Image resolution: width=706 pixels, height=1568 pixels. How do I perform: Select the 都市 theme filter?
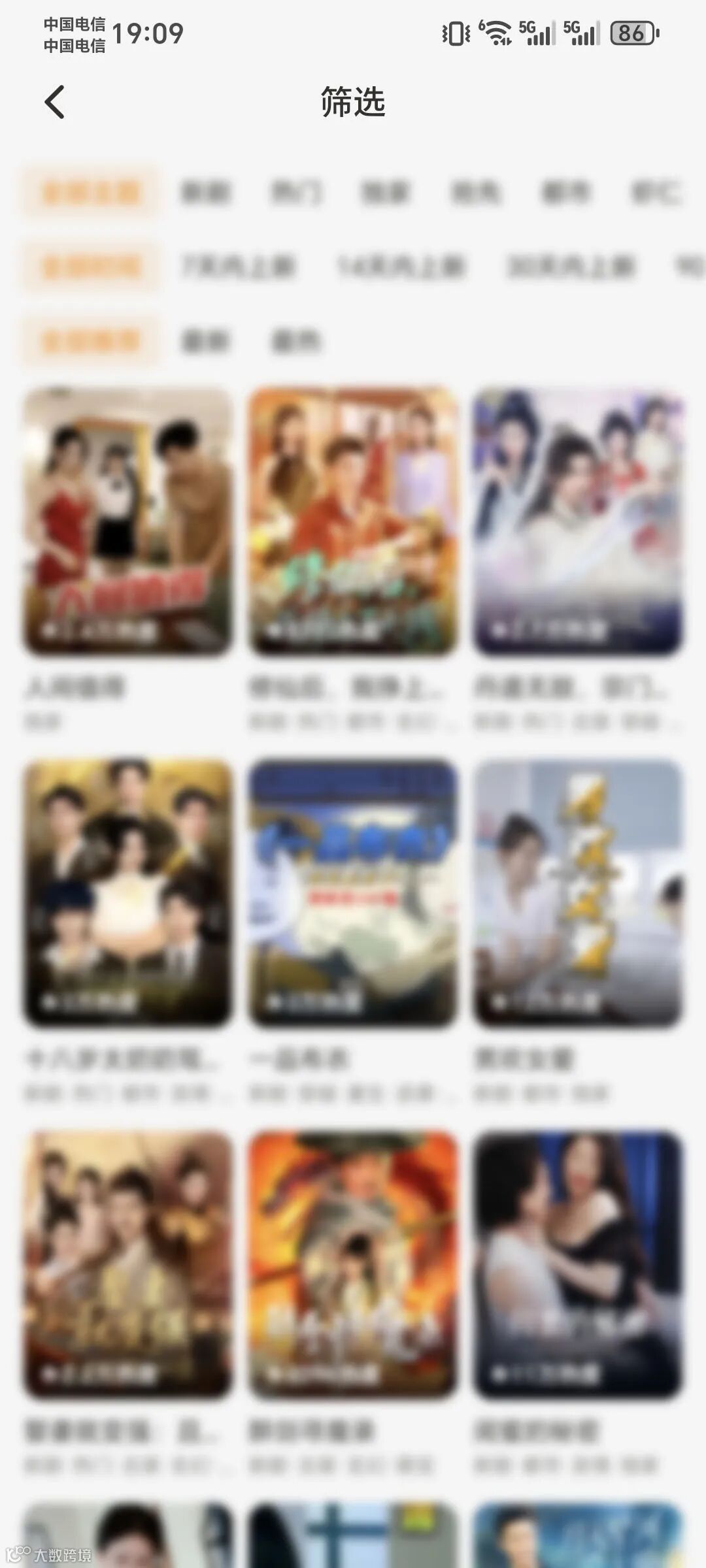coord(565,193)
